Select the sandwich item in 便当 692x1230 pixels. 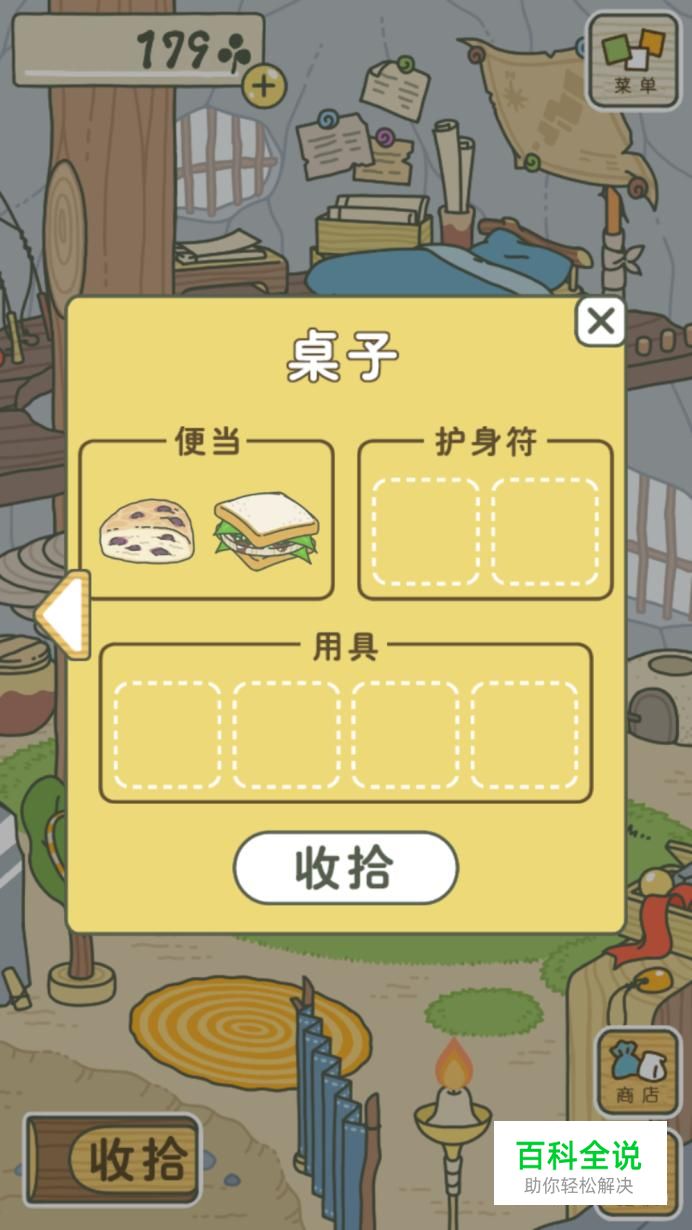(x=266, y=530)
